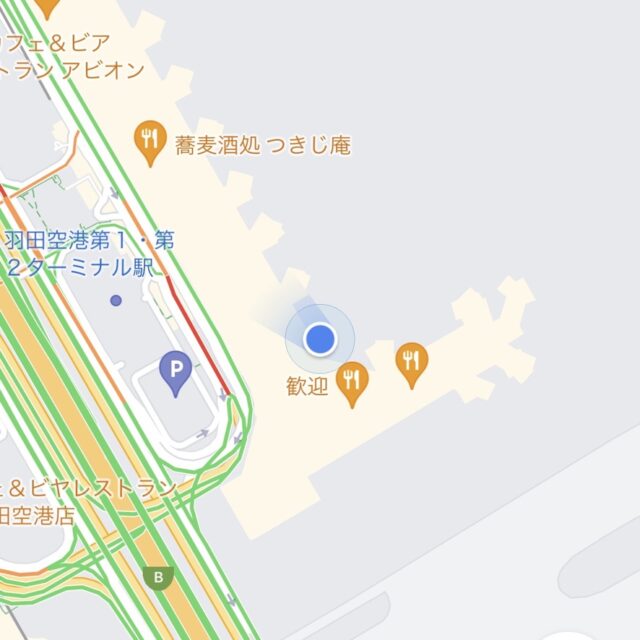The image size is (640, 640).
Task: Select the 歓迎 restaurant marker
Action: [x=351, y=382]
